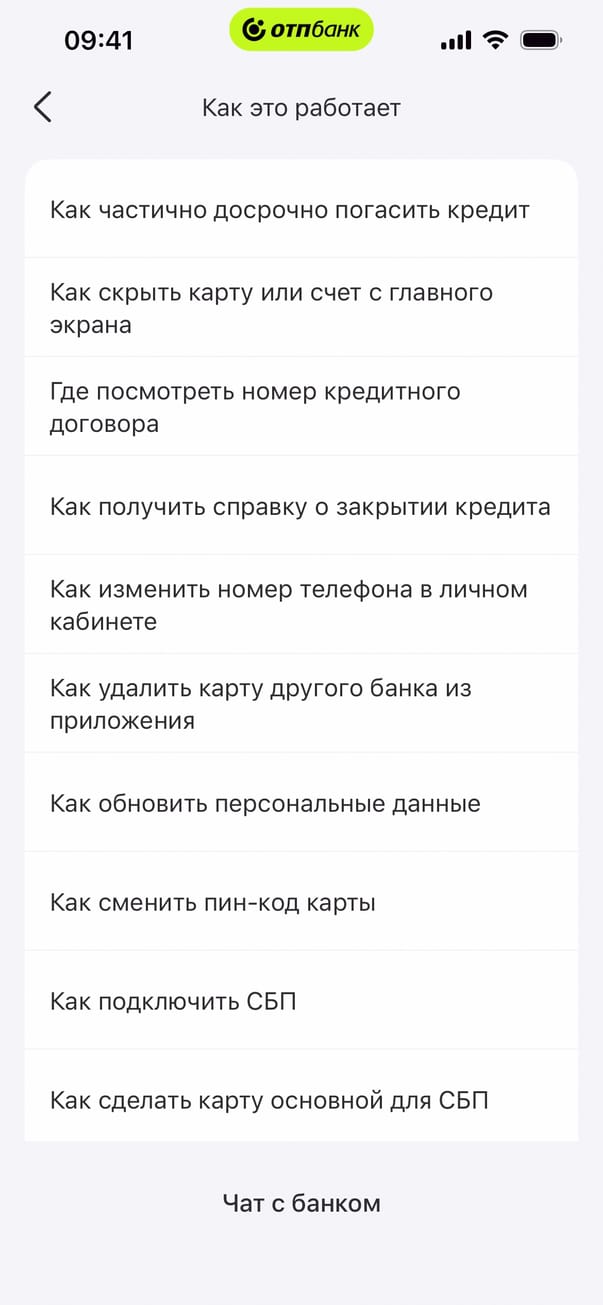The image size is (603, 1305).
Task: Open 'Как частично досрочно погасить кредит'
Action: tap(300, 210)
